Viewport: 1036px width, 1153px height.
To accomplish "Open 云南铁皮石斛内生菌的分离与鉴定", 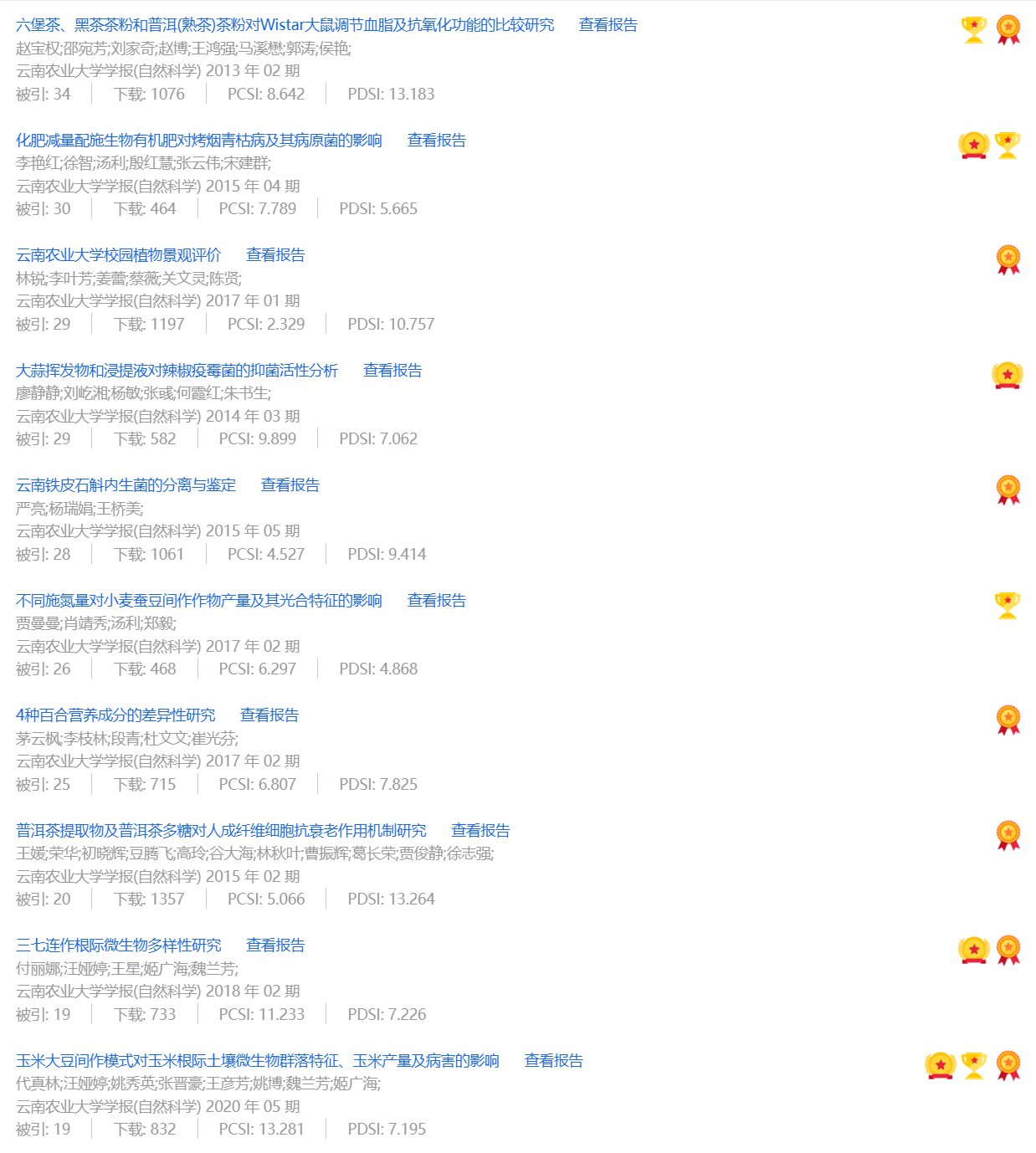I will pos(126,485).
